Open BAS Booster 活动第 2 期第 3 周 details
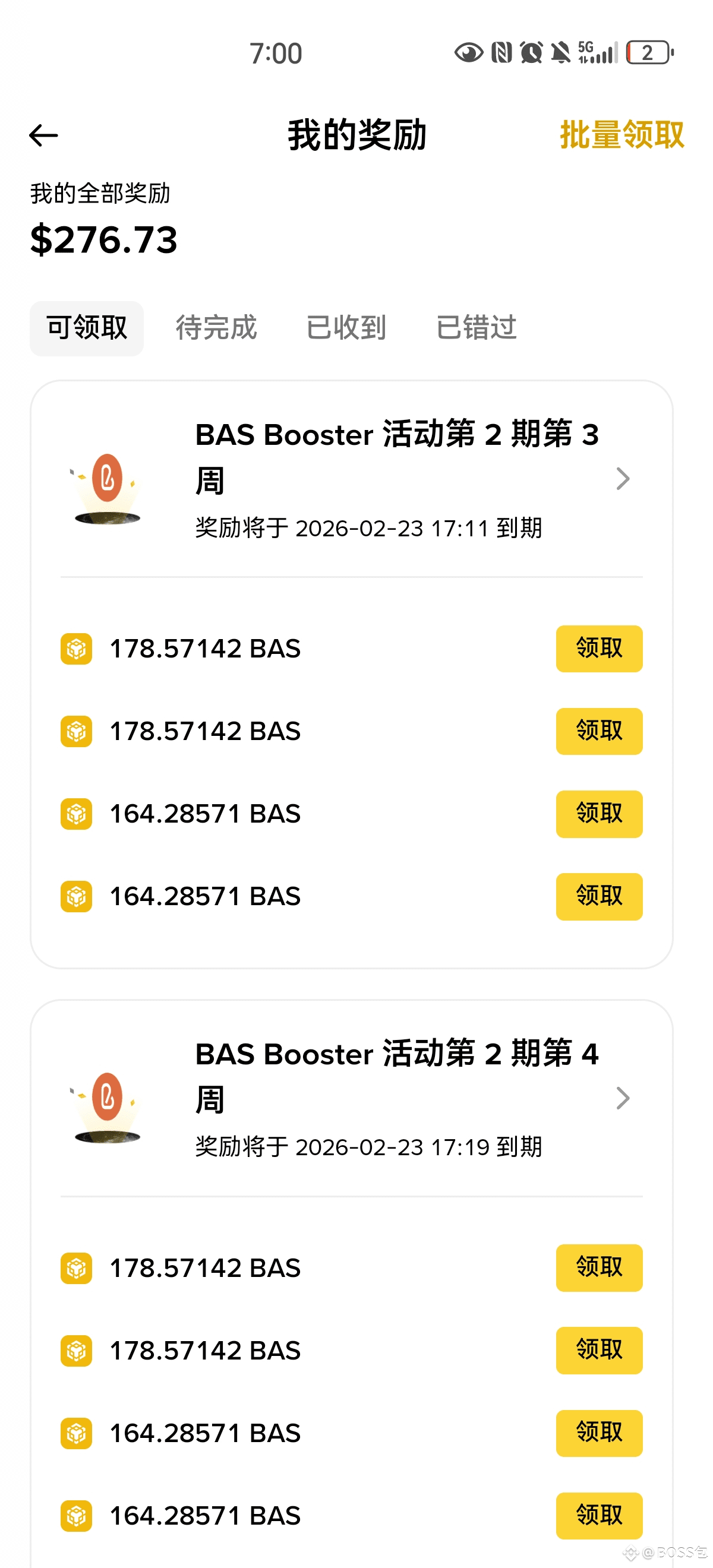Image resolution: width=713 pixels, height=1568 pixels. [621, 479]
